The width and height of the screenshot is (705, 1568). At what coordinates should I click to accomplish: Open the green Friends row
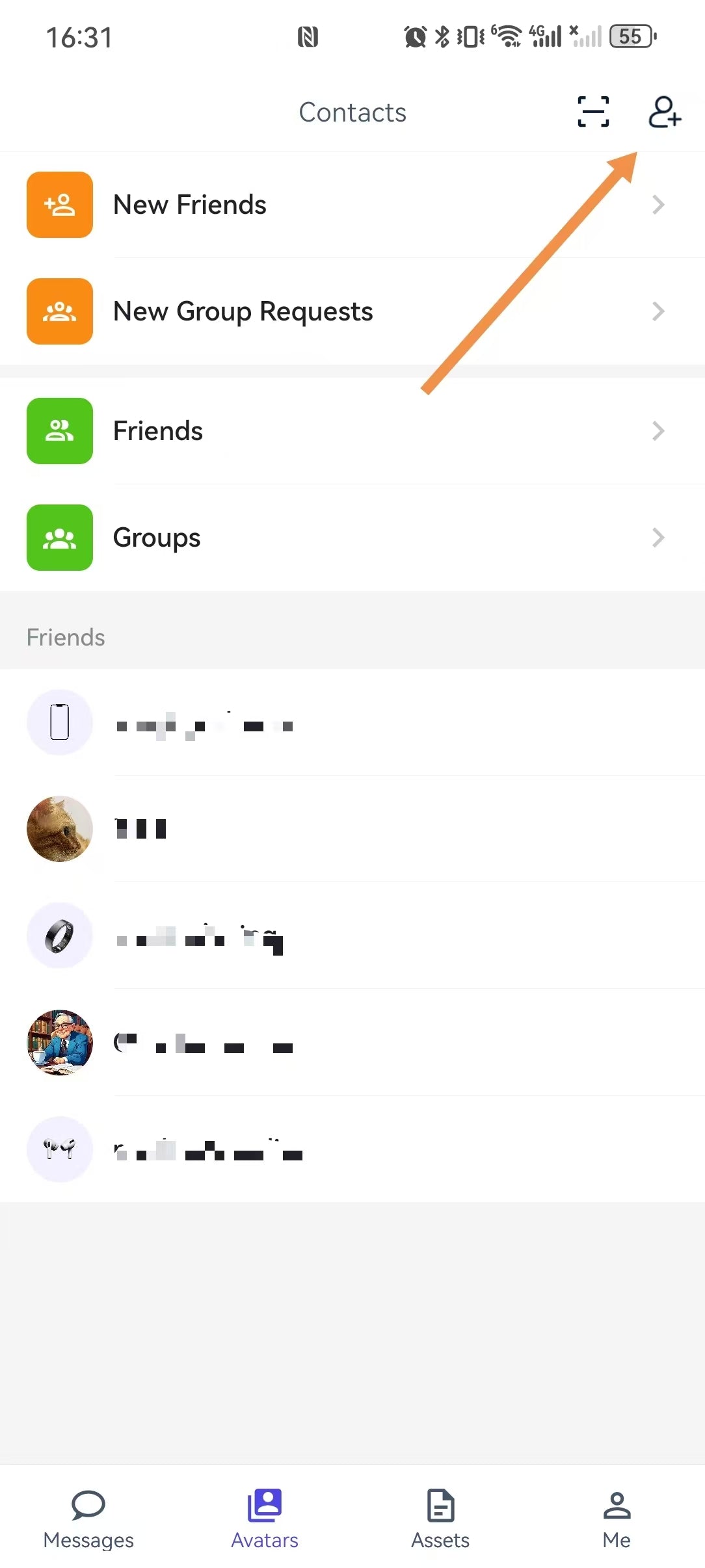click(x=352, y=431)
